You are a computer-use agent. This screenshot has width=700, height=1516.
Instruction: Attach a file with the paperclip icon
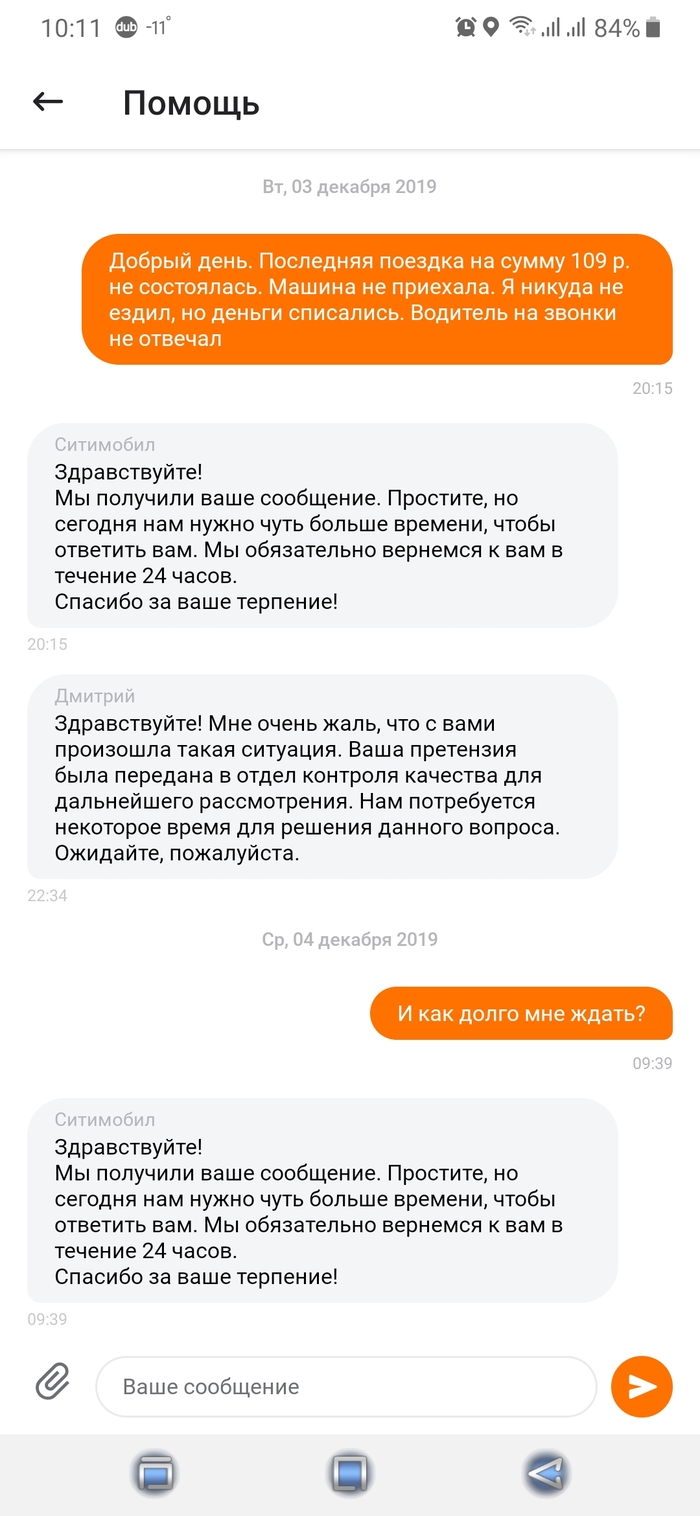click(52, 1384)
